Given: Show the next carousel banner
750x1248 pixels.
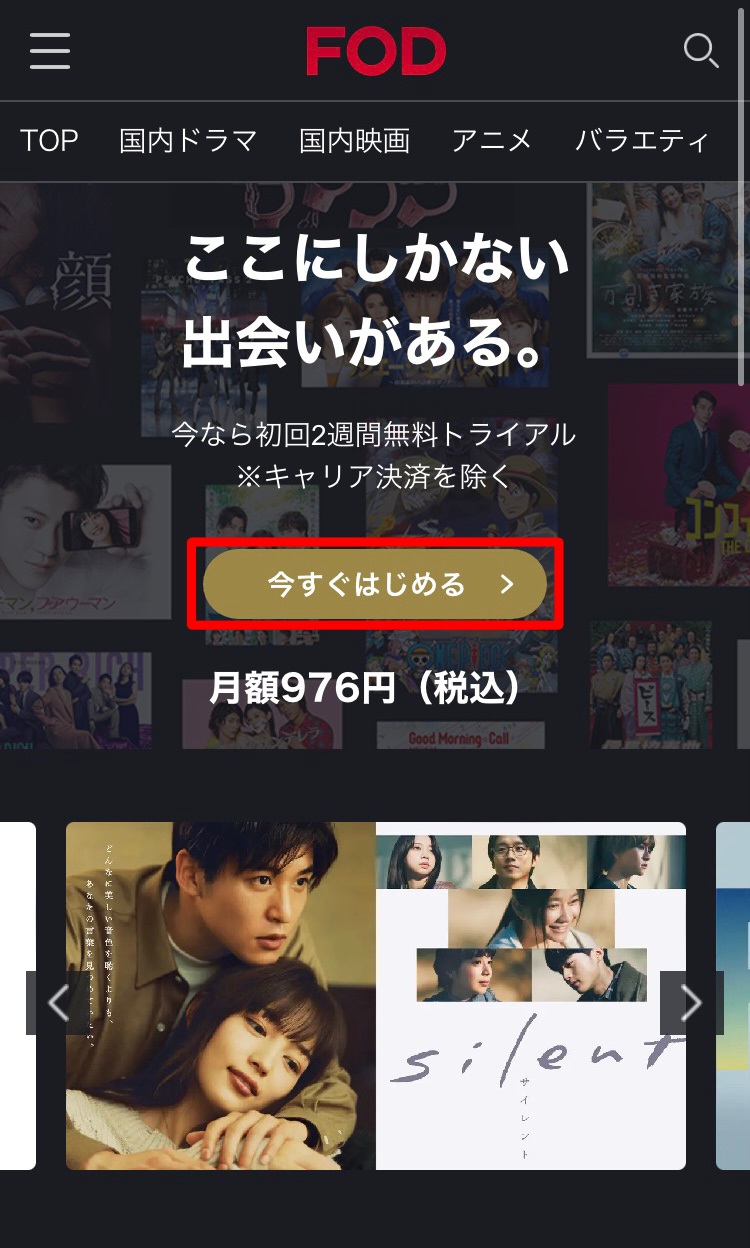Looking at the screenshot, I should click(691, 1002).
